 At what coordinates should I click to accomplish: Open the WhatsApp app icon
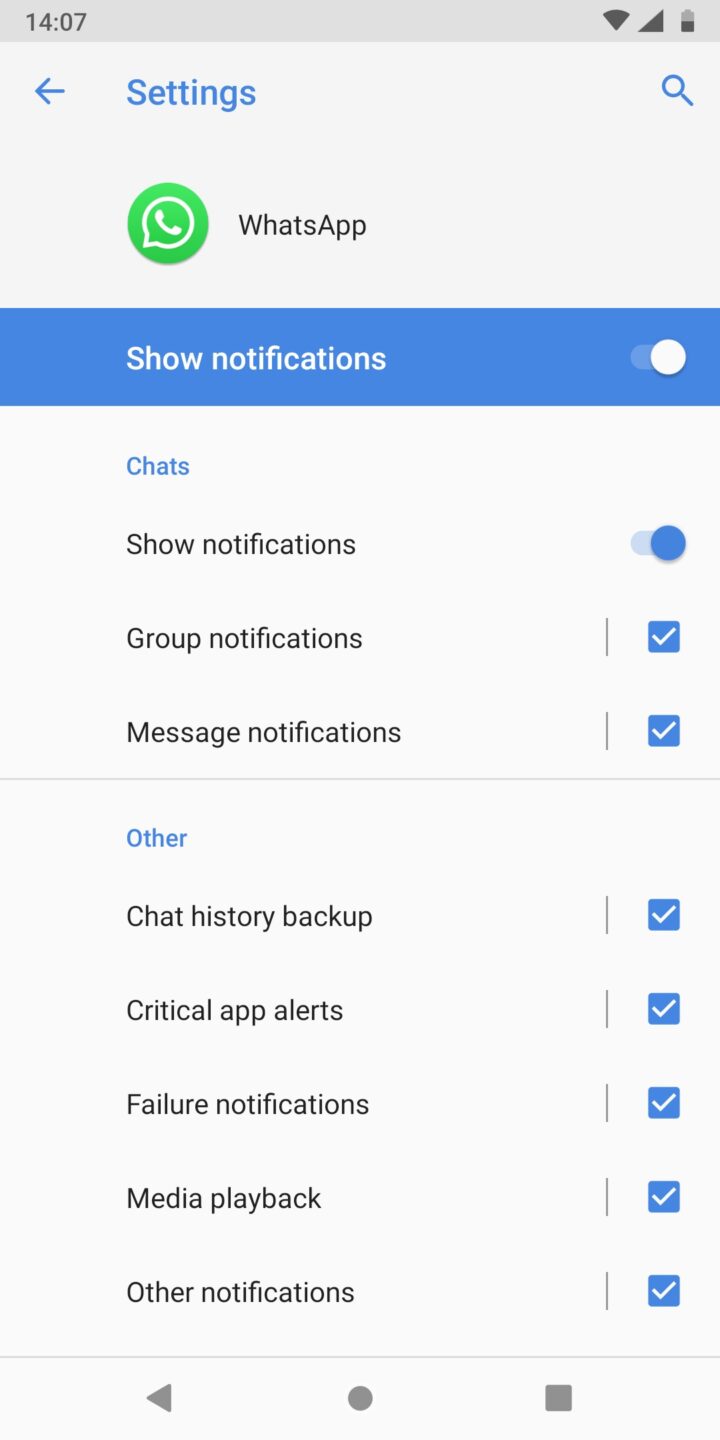pos(167,223)
